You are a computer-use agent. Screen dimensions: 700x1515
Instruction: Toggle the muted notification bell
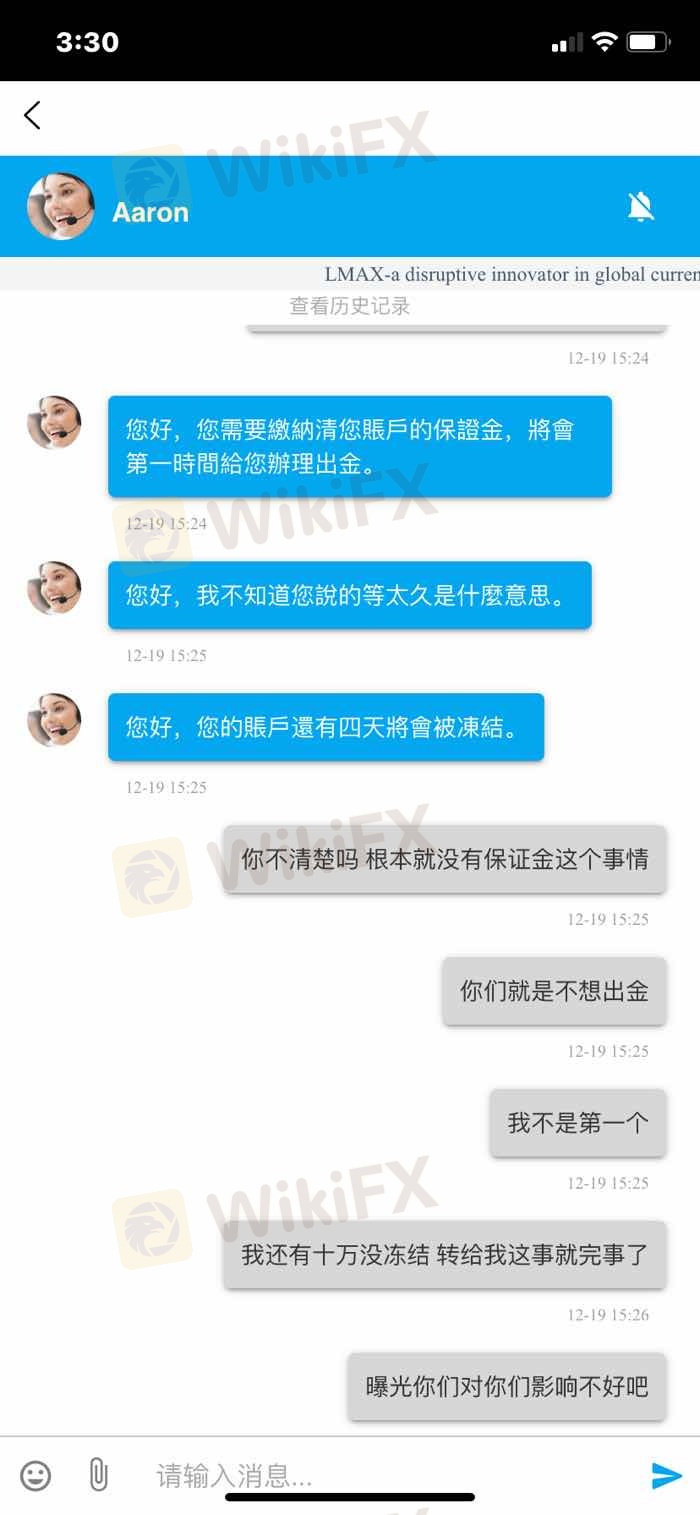[x=641, y=207]
